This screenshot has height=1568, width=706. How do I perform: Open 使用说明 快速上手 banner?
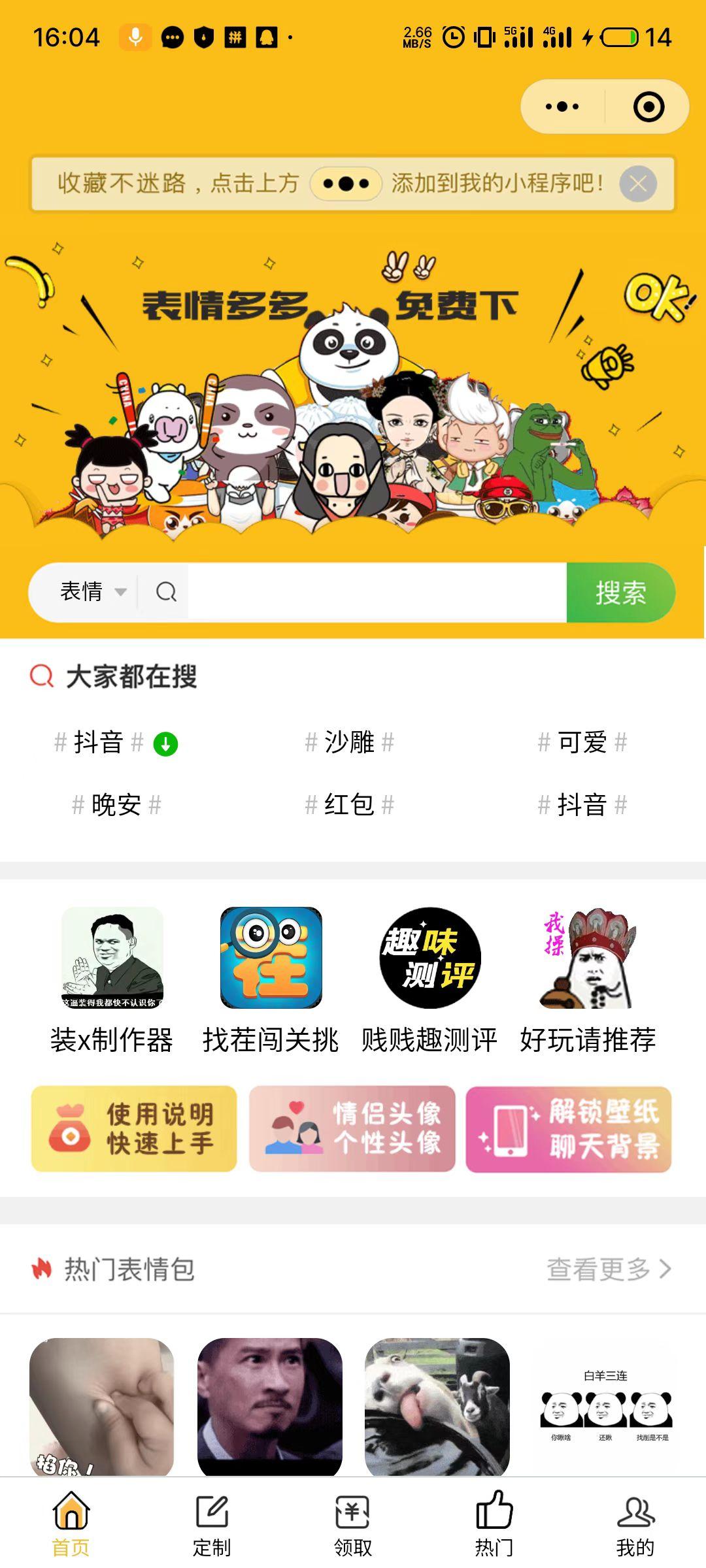(x=134, y=1128)
